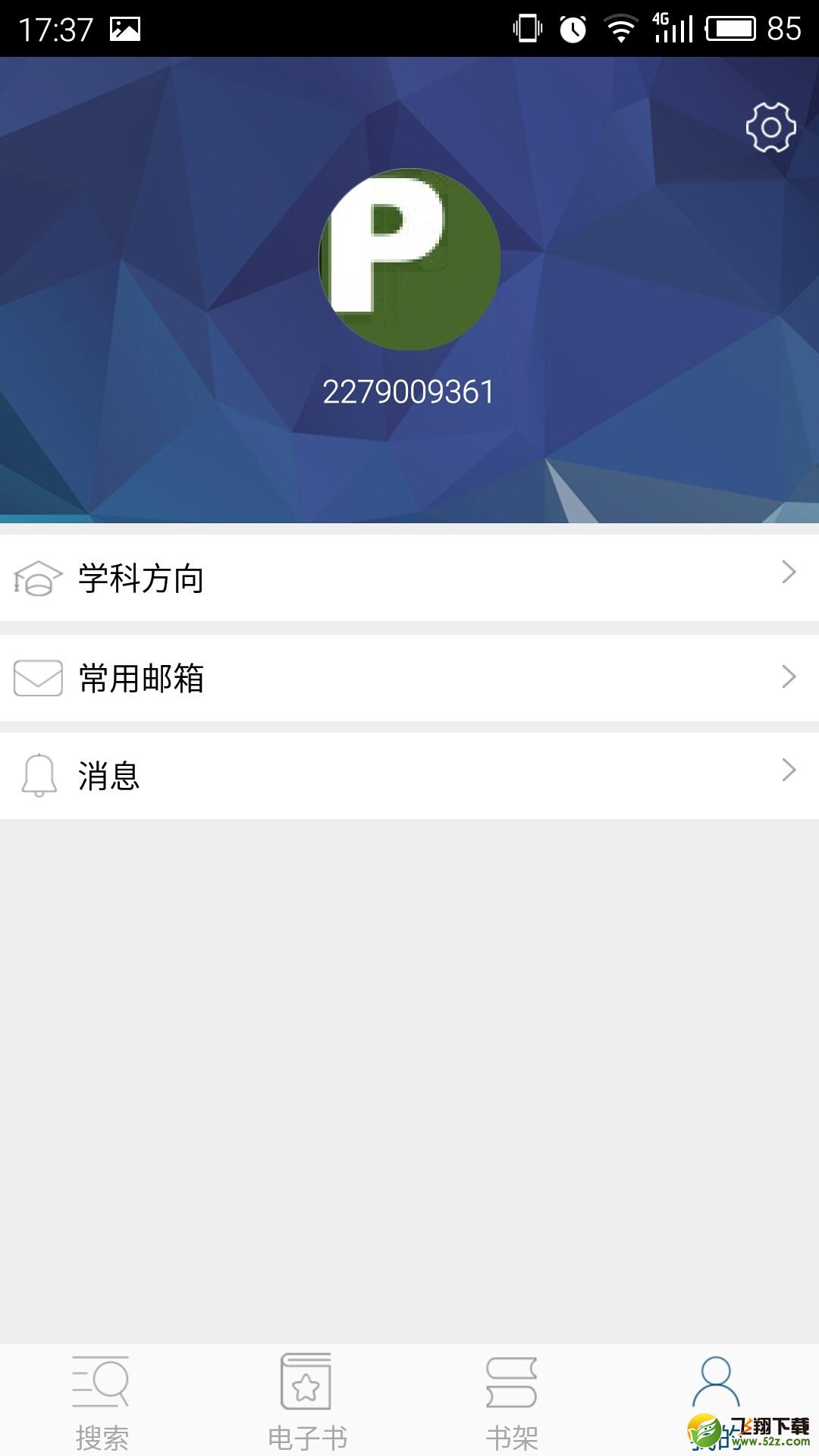Open the 学科方向 row
Screen dimensions: 819x1456
pyautogui.click(x=409, y=578)
